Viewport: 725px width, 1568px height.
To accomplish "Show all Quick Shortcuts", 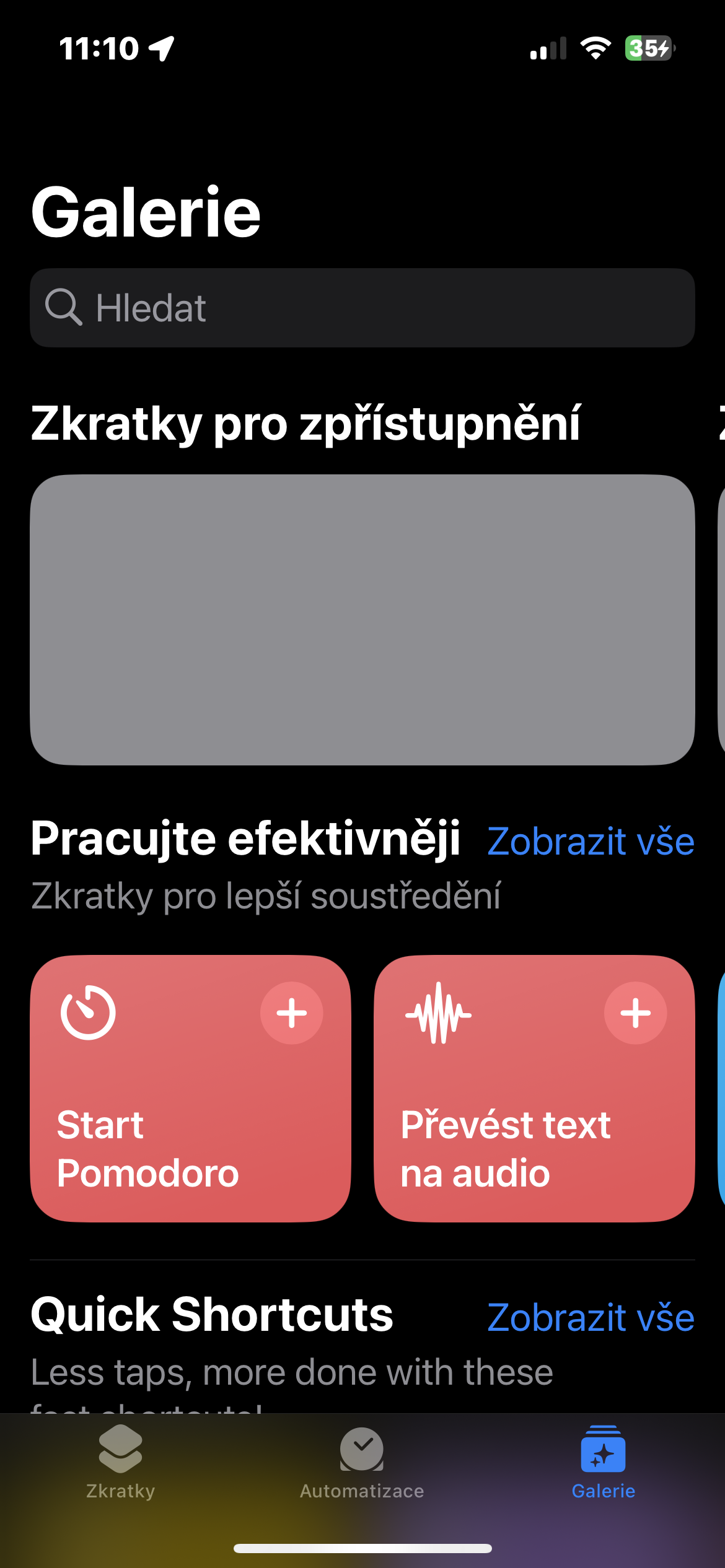I will pyautogui.click(x=591, y=1317).
